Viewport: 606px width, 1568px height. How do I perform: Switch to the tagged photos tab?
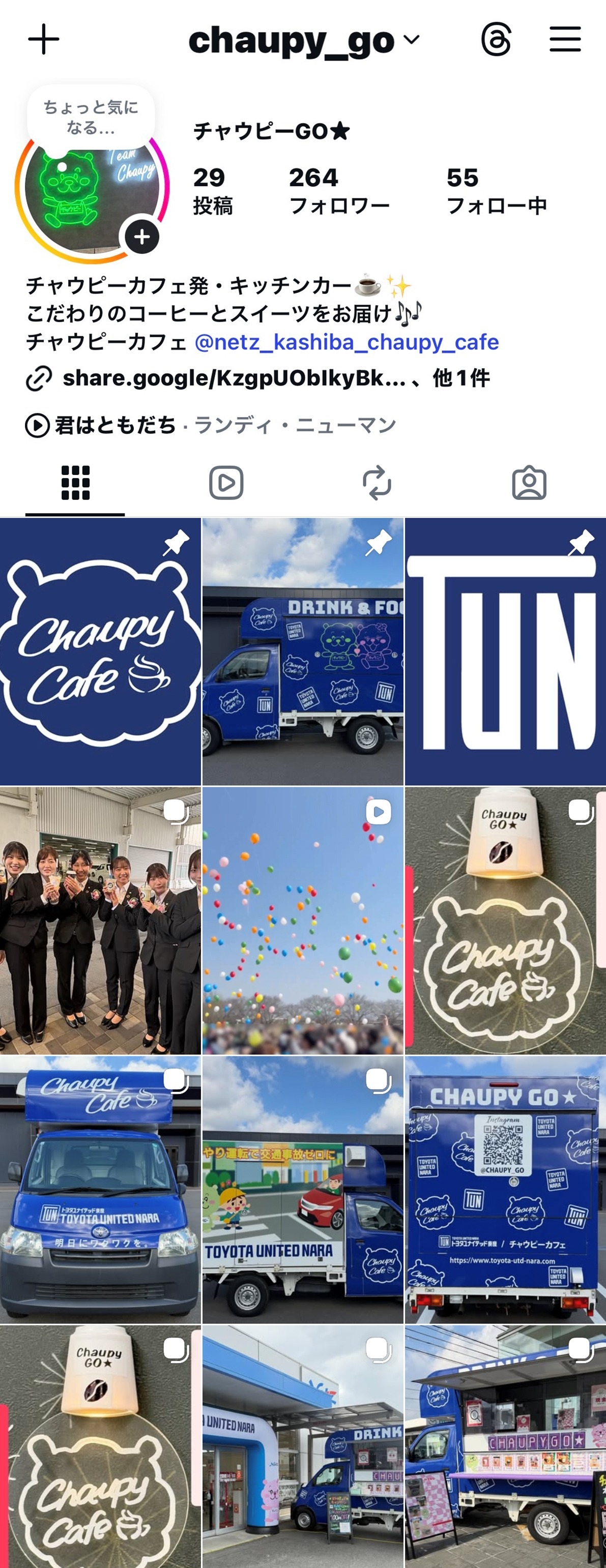click(x=529, y=483)
